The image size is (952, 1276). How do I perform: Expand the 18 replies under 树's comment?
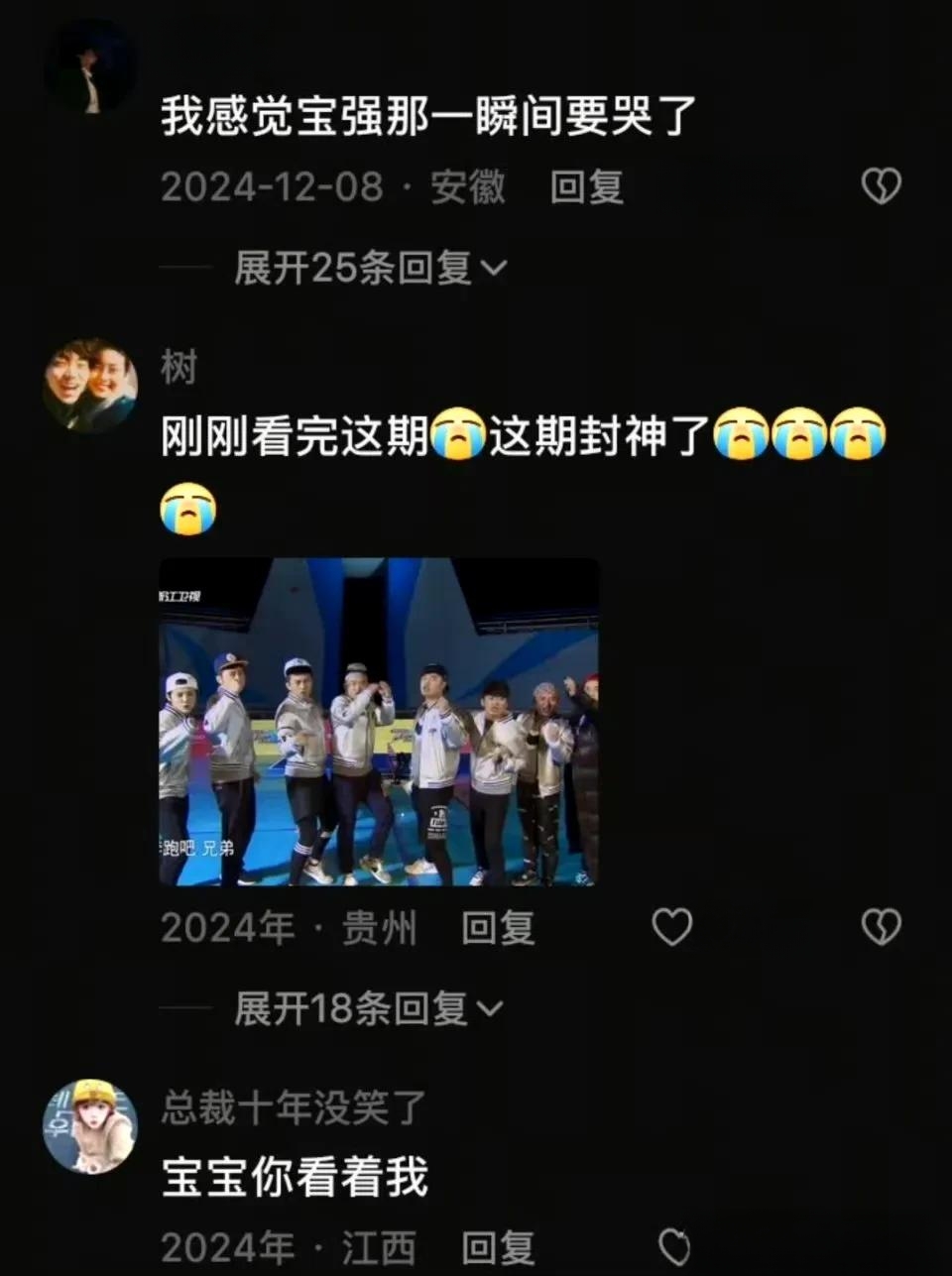click(x=367, y=1009)
